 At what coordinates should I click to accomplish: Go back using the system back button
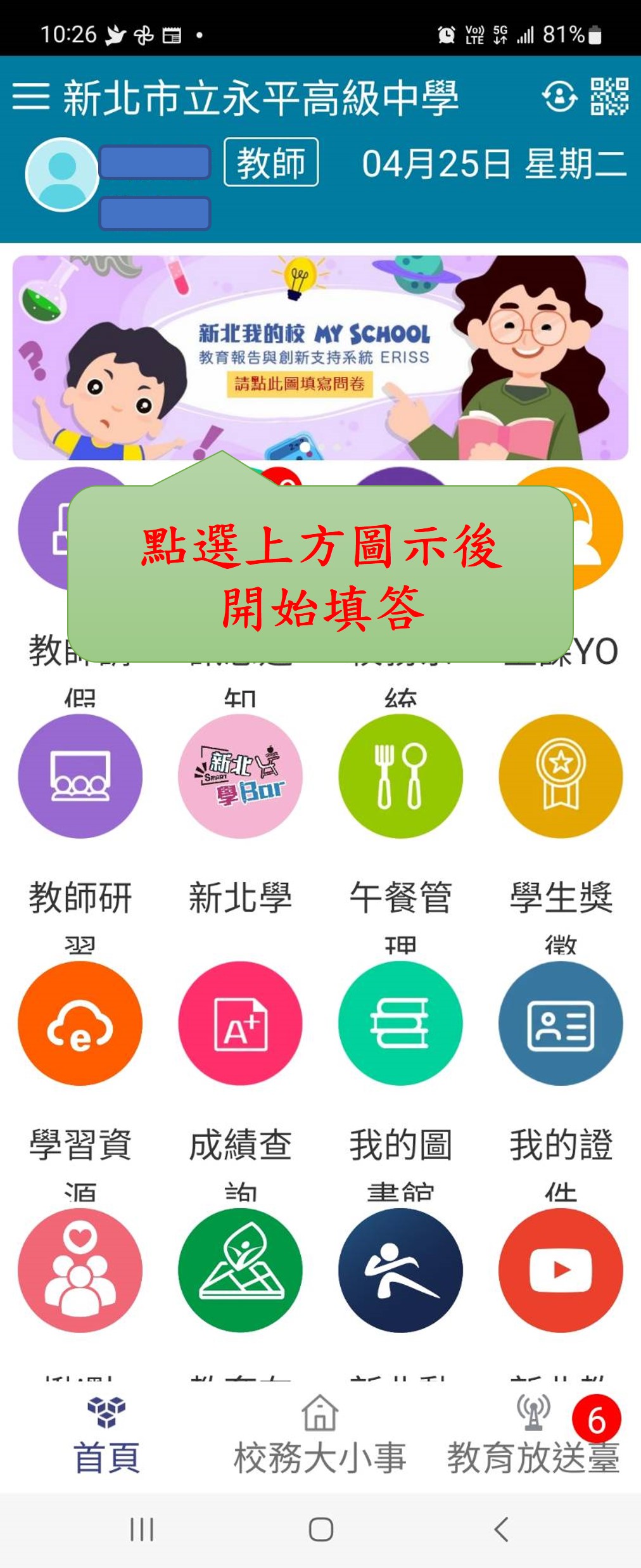[x=501, y=1530]
